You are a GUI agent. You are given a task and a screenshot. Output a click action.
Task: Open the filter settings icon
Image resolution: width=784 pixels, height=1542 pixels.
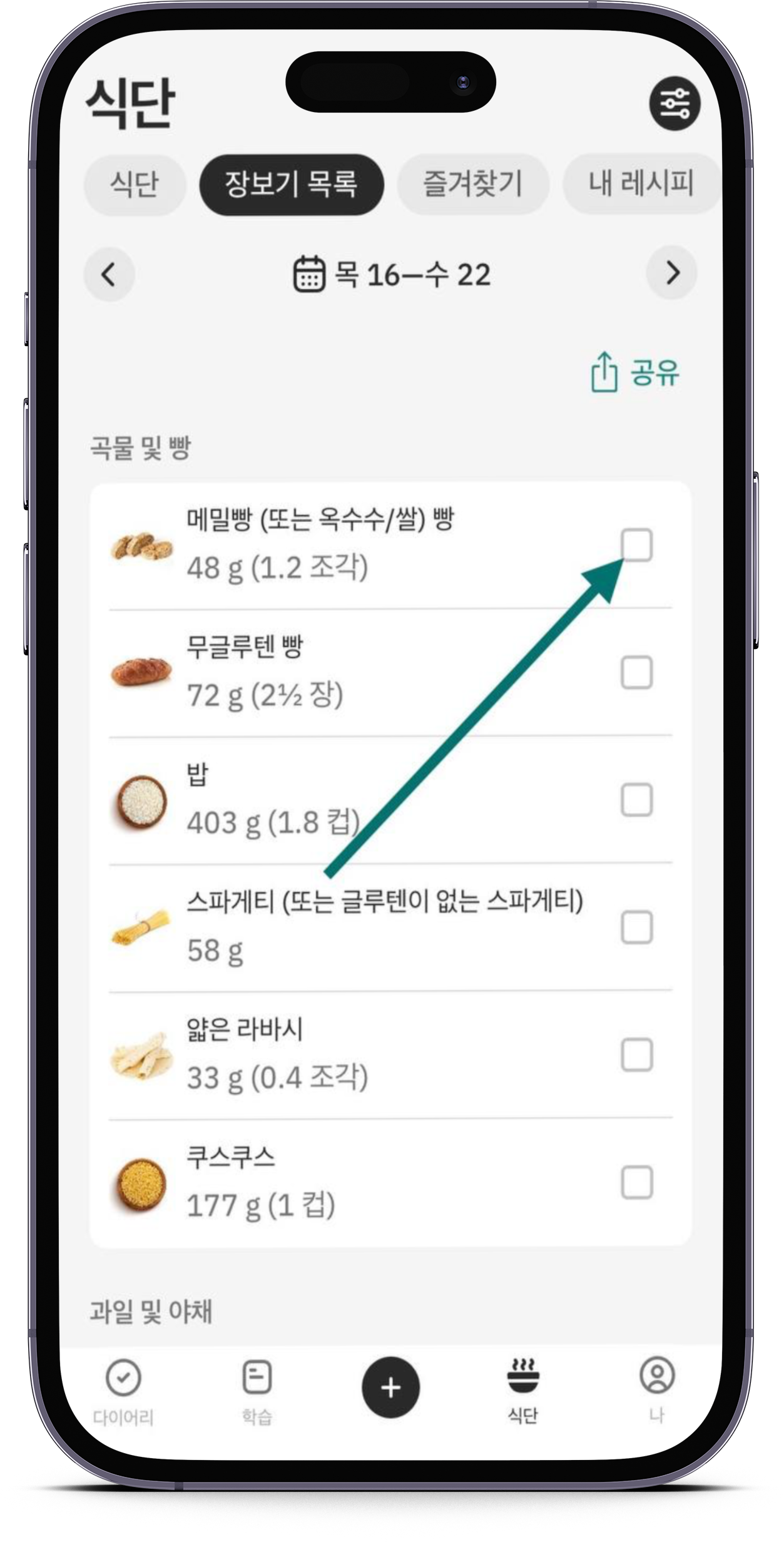click(674, 103)
